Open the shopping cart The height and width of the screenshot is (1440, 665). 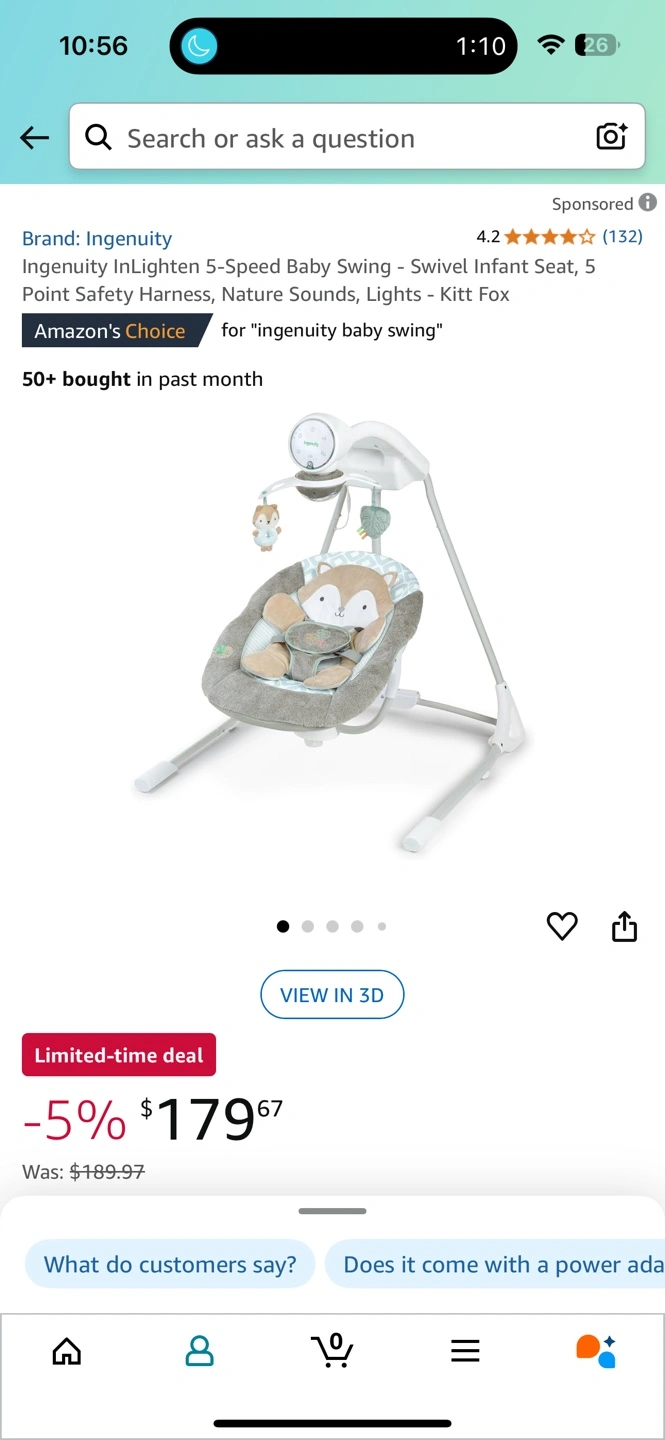coord(332,1351)
